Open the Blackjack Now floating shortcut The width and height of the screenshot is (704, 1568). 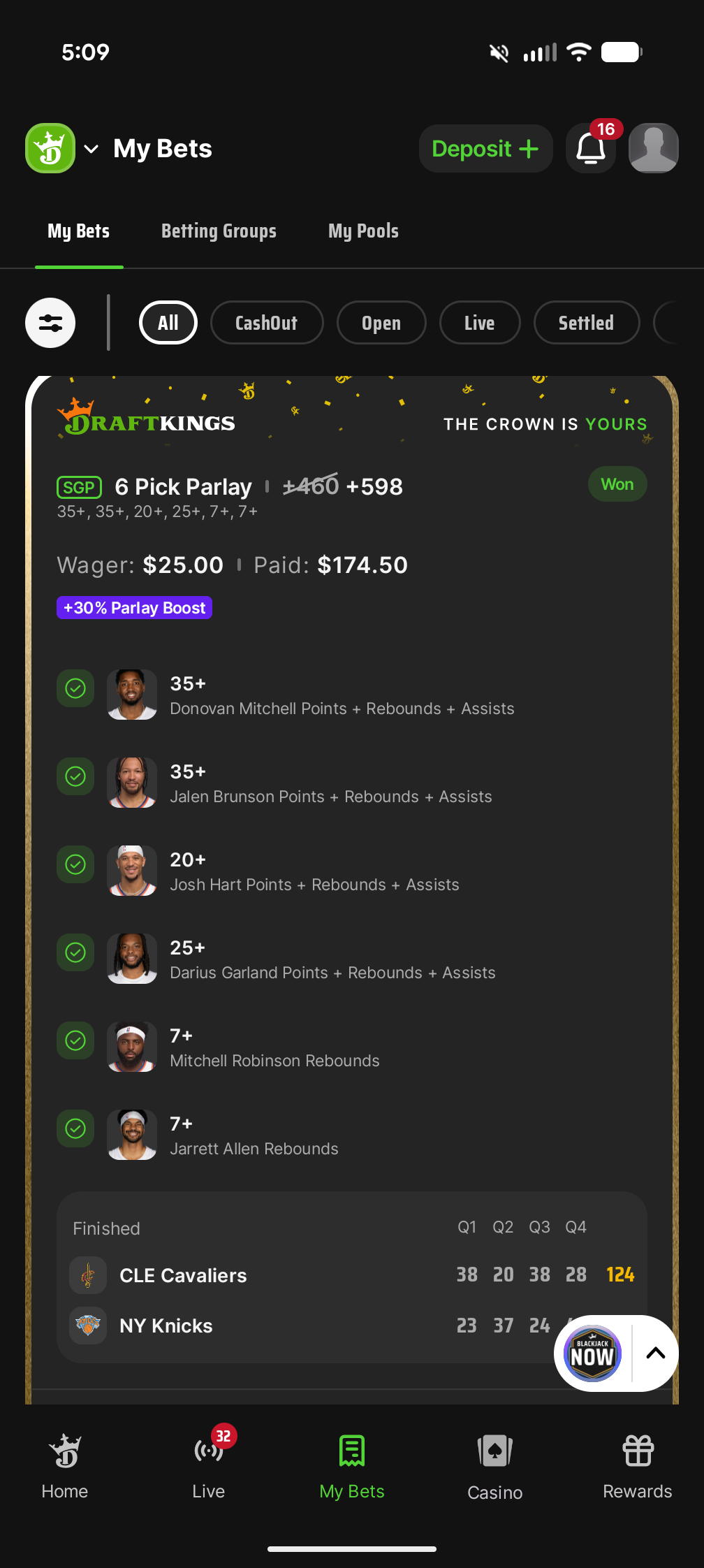coord(592,1353)
